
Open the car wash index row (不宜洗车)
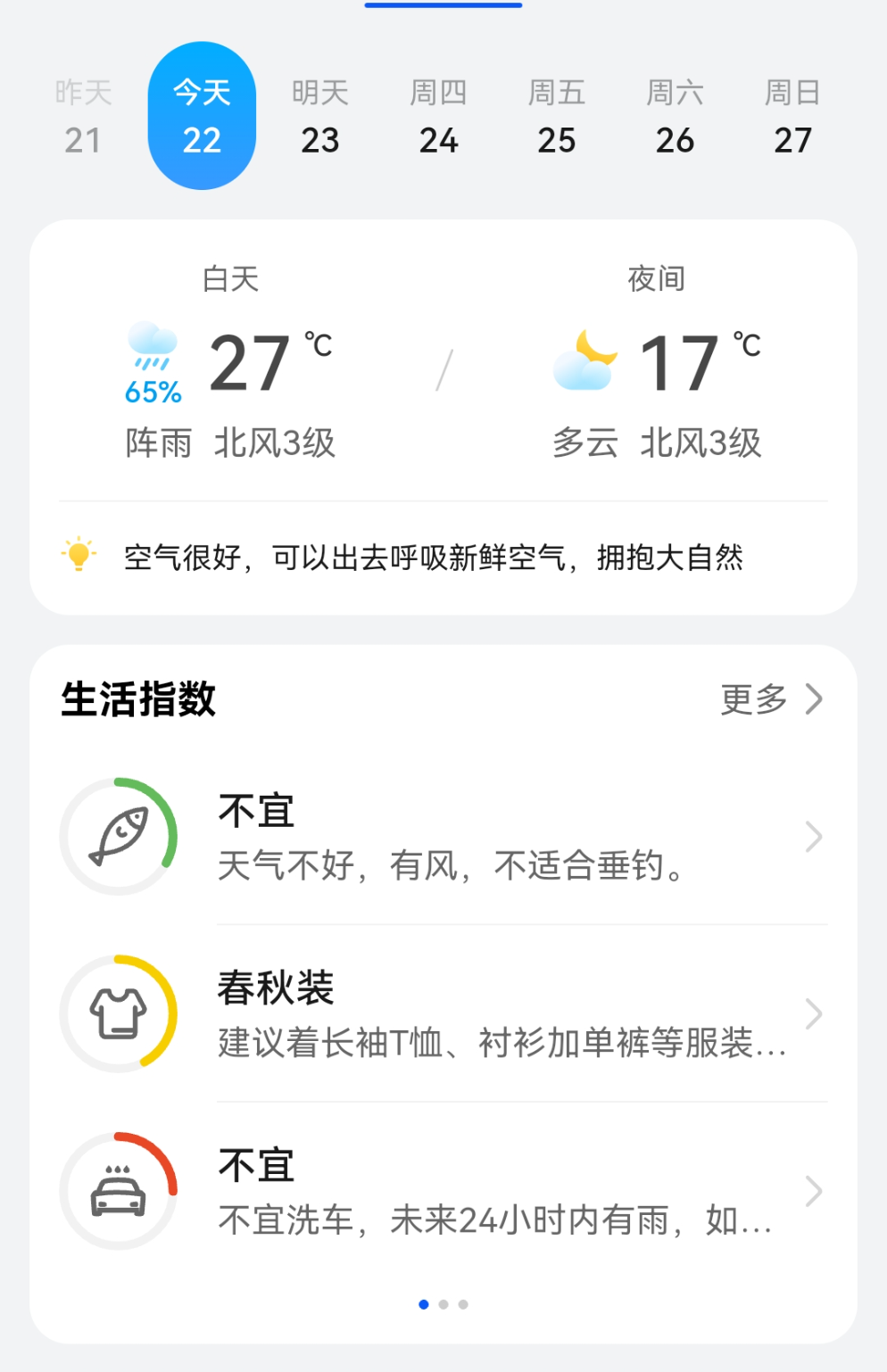443,1191
